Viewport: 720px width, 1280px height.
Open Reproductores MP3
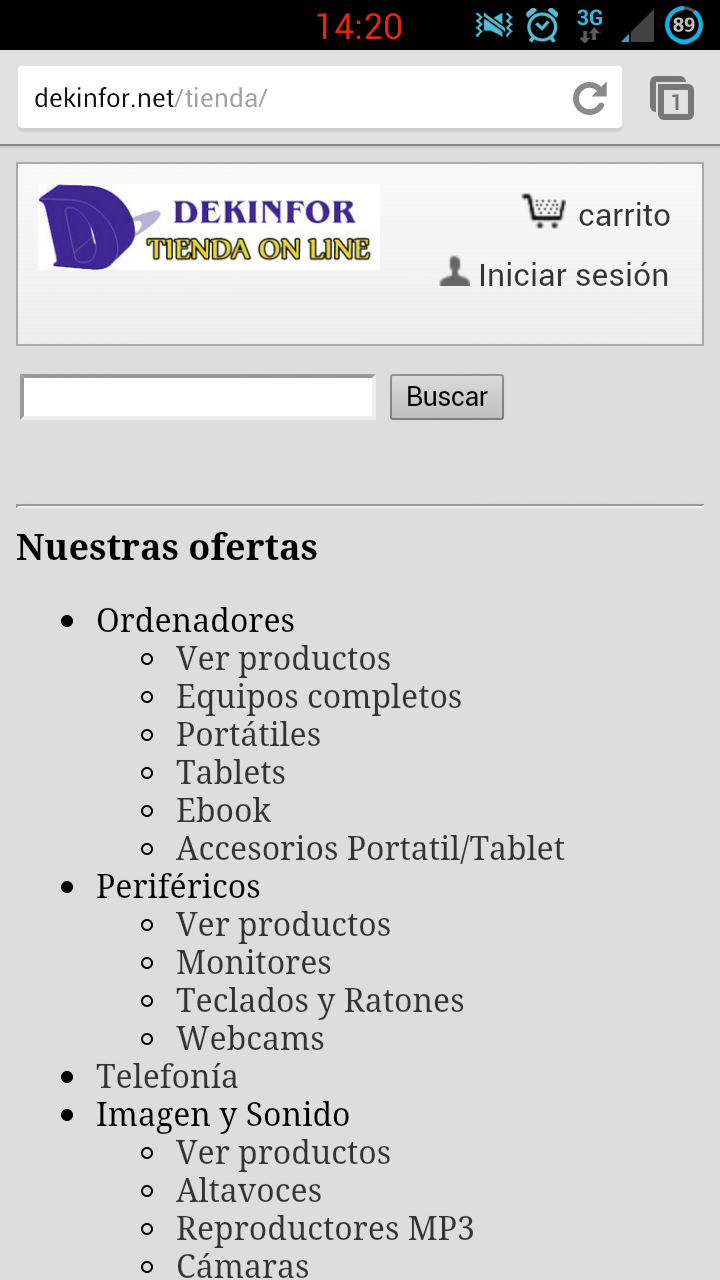click(x=325, y=1229)
